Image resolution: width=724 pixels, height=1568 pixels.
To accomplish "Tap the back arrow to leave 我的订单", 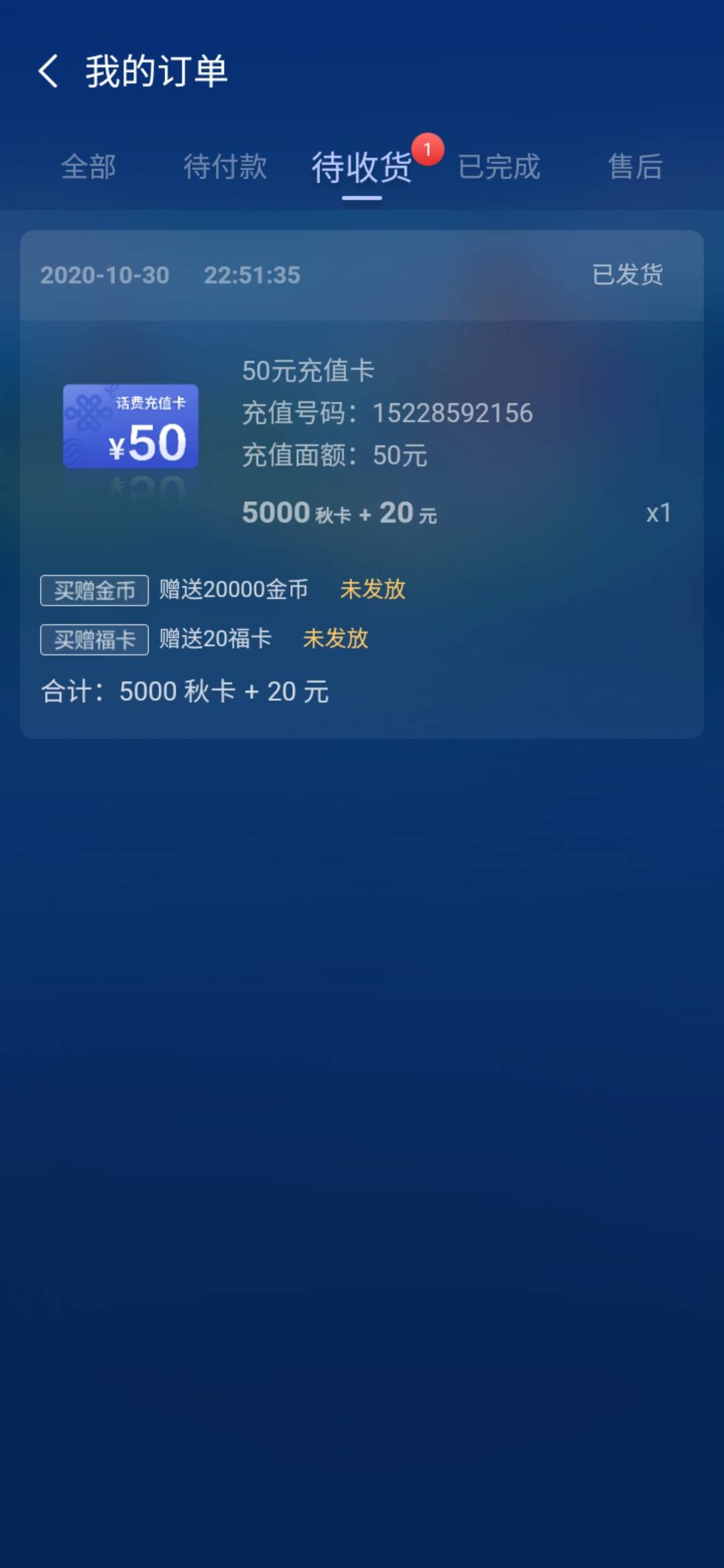I will [x=49, y=72].
